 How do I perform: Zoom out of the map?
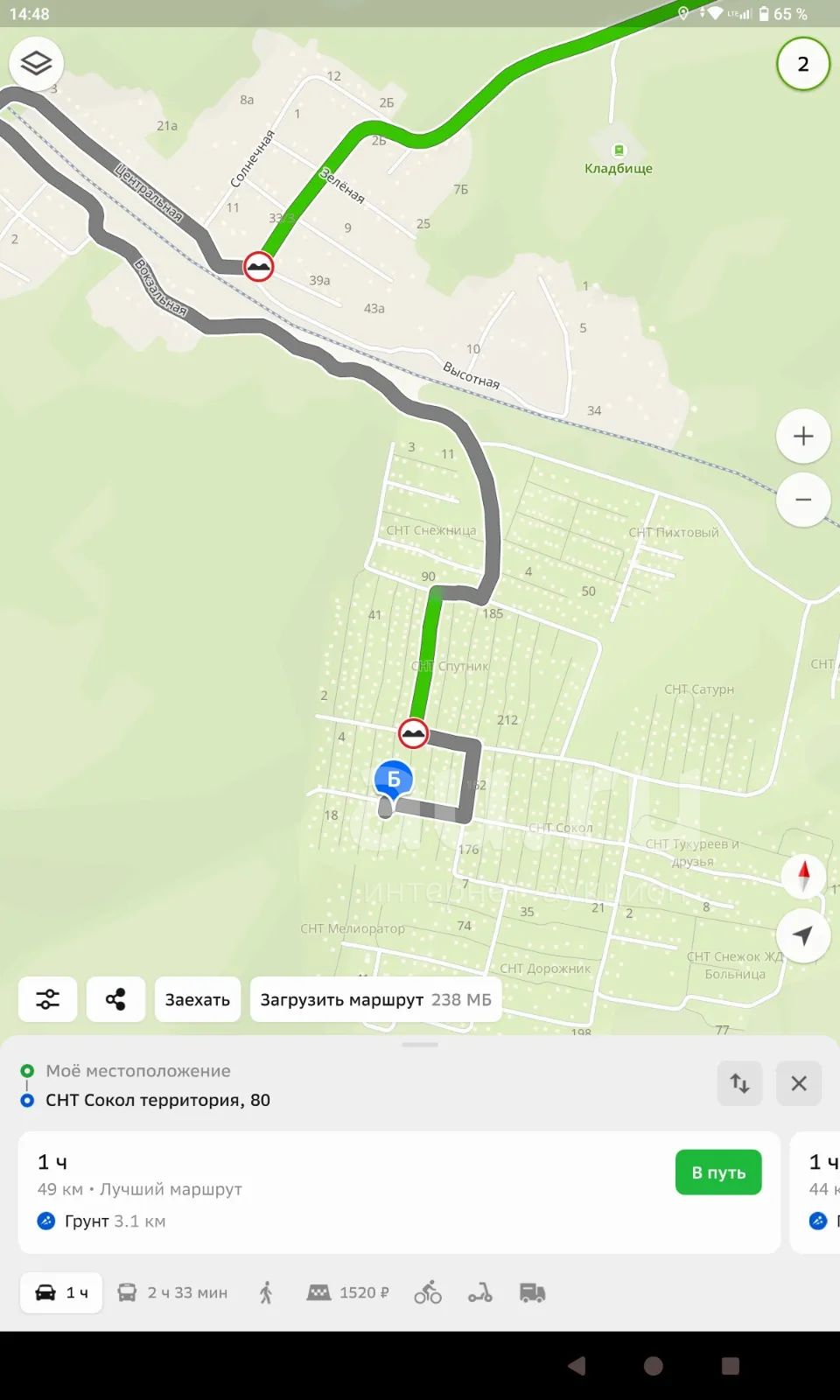click(x=803, y=500)
